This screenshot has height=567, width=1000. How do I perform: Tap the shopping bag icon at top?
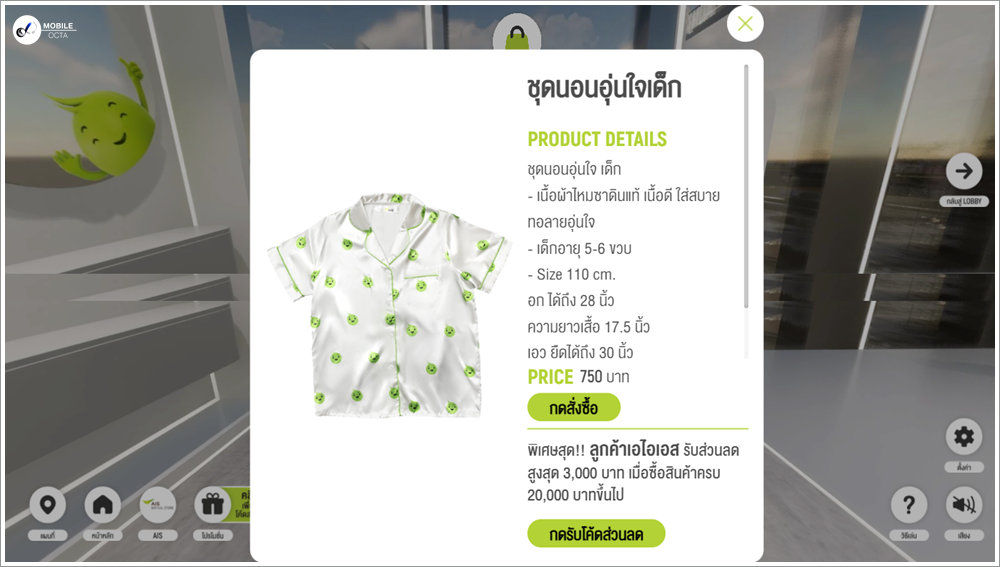point(517,36)
